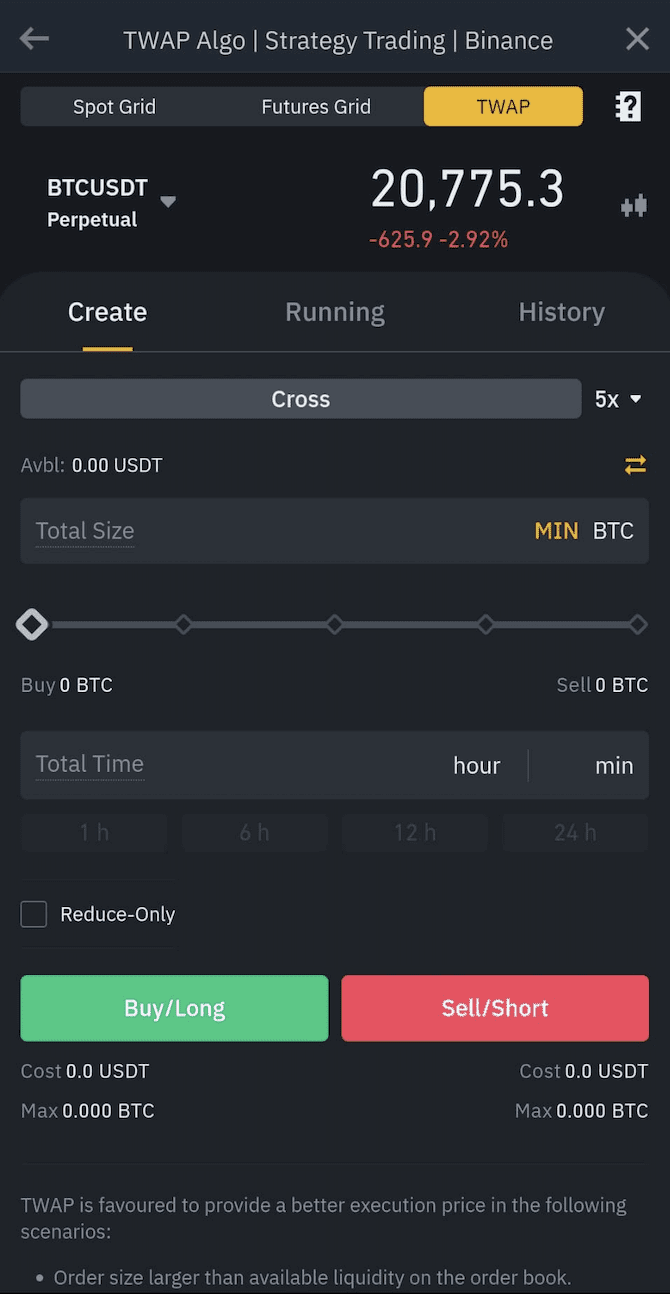Open the tutorial help icon
The image size is (670, 1294).
(628, 106)
